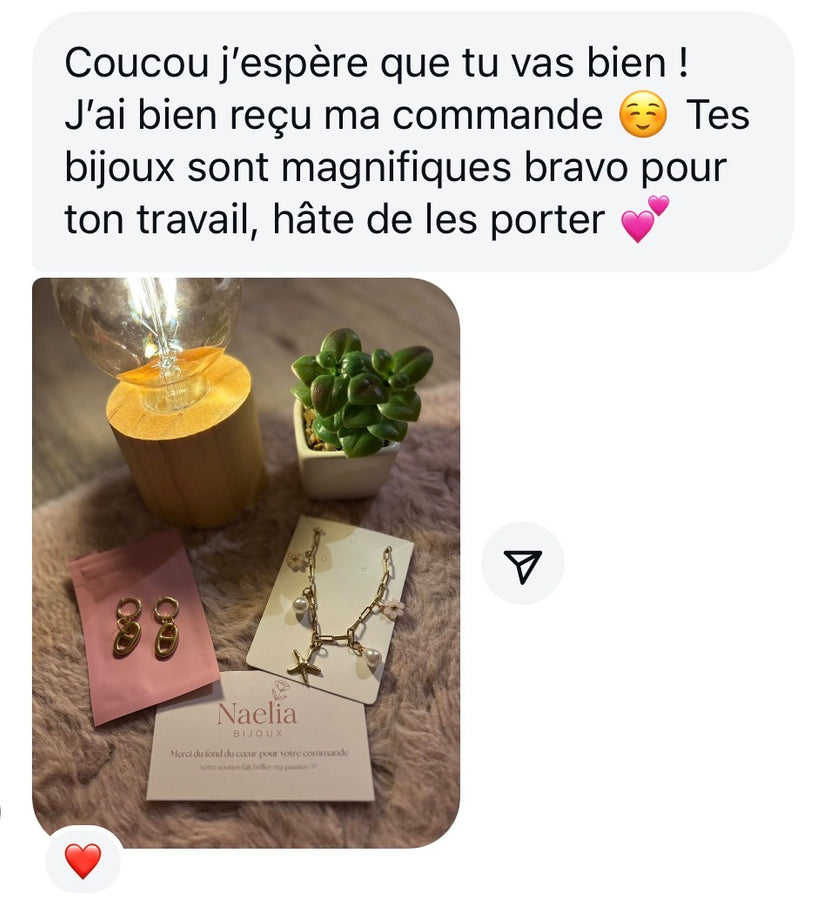Tap the red heart reaction below photo
817x900 pixels.
pos(83,860)
